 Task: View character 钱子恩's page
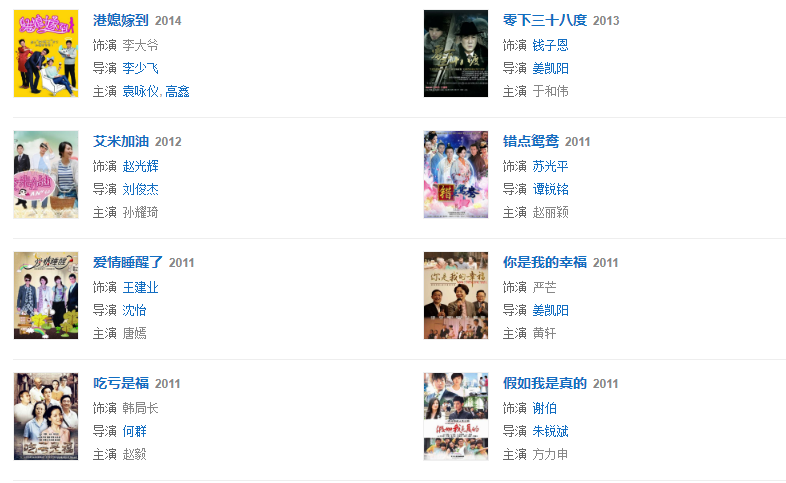pos(550,45)
